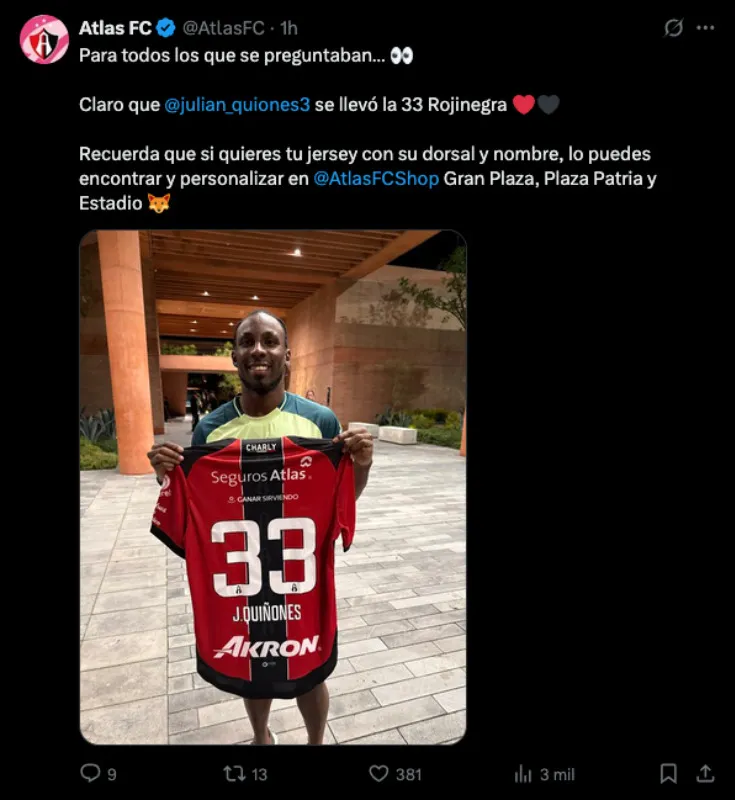Open the @julian_quiones3 mention
Screen dimensions: 735x800
click(237, 105)
